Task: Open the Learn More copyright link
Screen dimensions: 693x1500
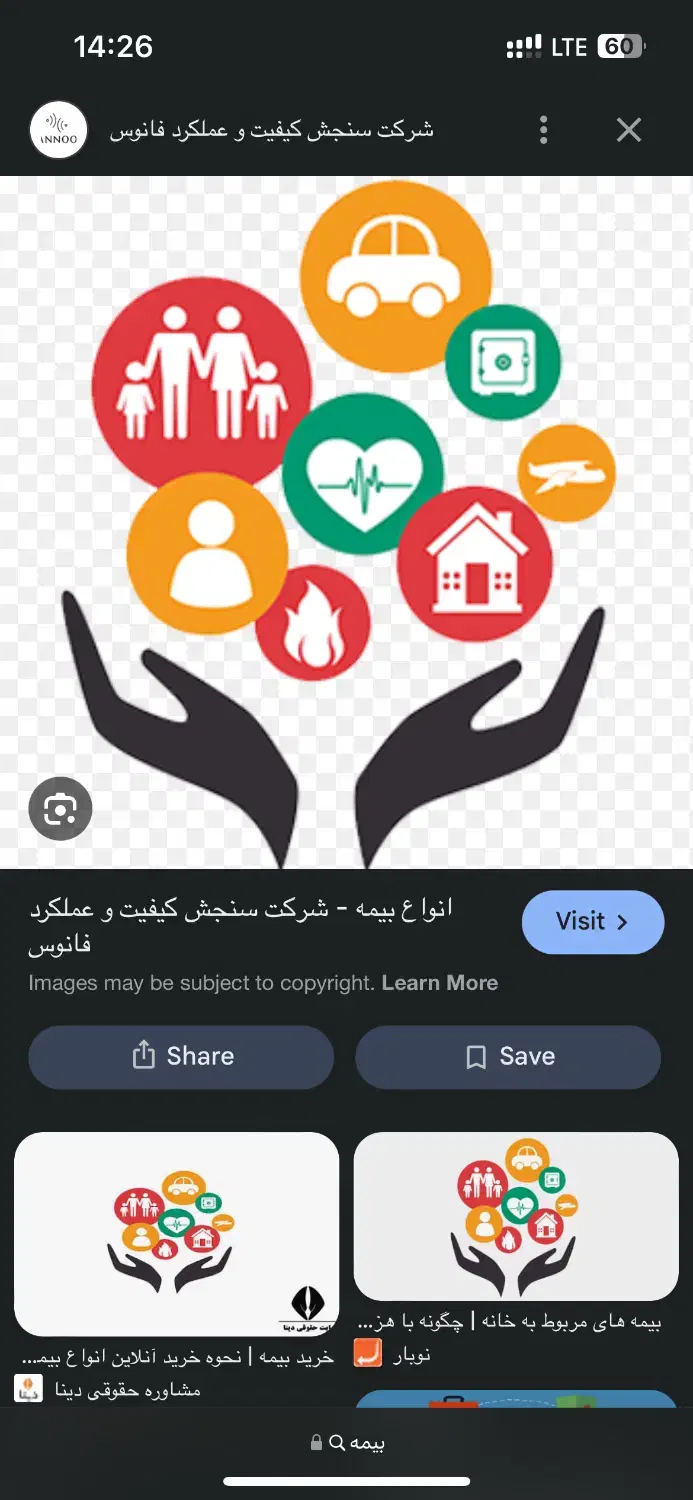Action: pos(440,983)
